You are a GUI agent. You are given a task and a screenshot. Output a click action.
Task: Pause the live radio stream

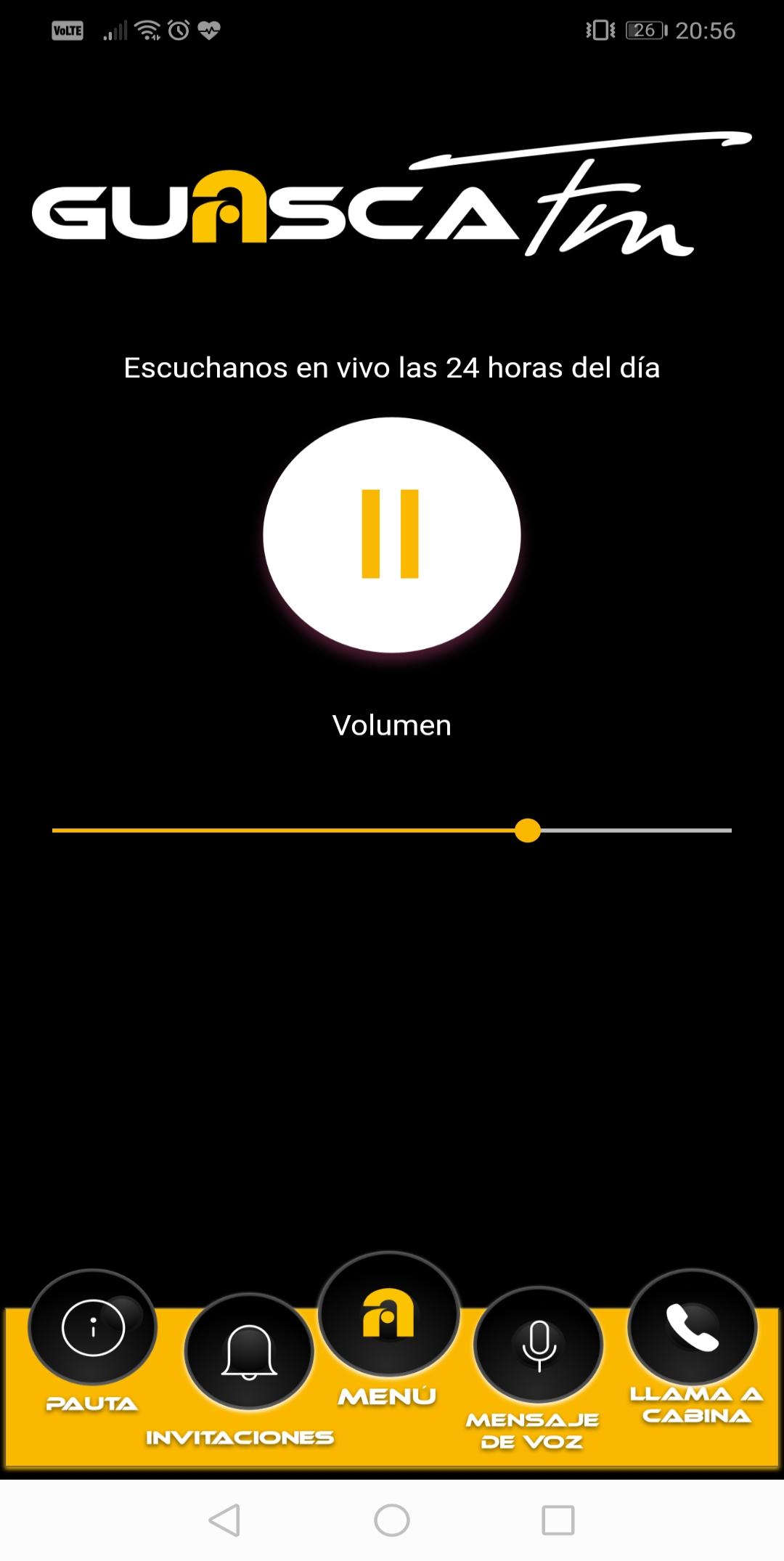[x=391, y=534]
